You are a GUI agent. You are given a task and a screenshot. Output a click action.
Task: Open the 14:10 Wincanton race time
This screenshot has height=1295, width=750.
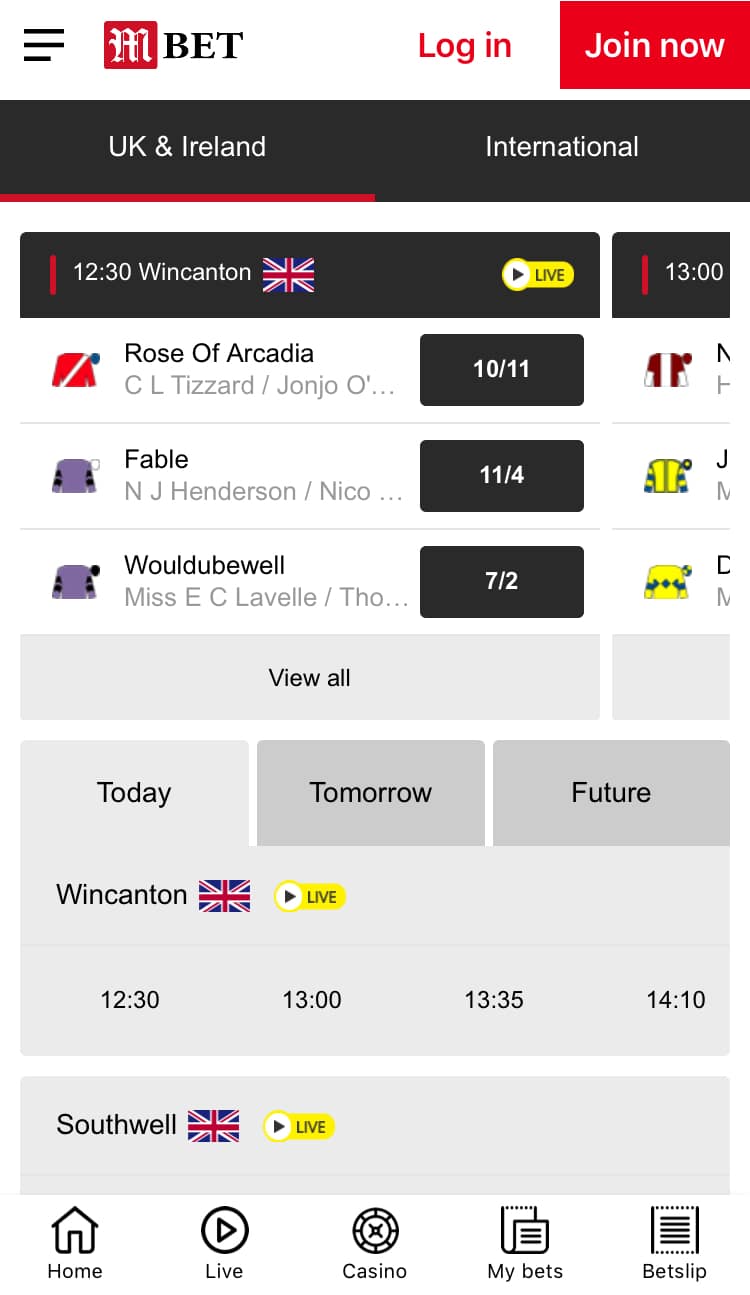(x=676, y=1000)
